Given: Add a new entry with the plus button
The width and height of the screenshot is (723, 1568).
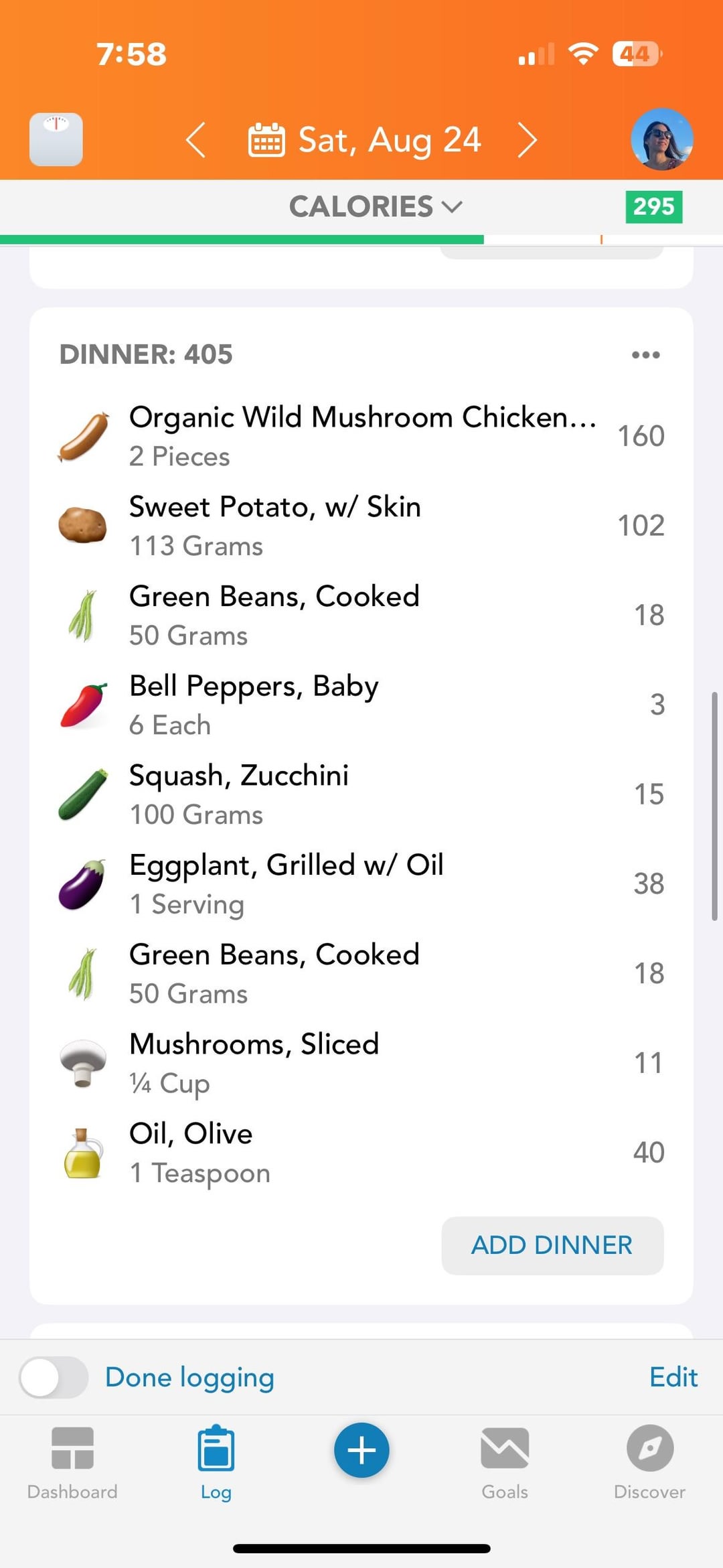Looking at the screenshot, I should [361, 1450].
